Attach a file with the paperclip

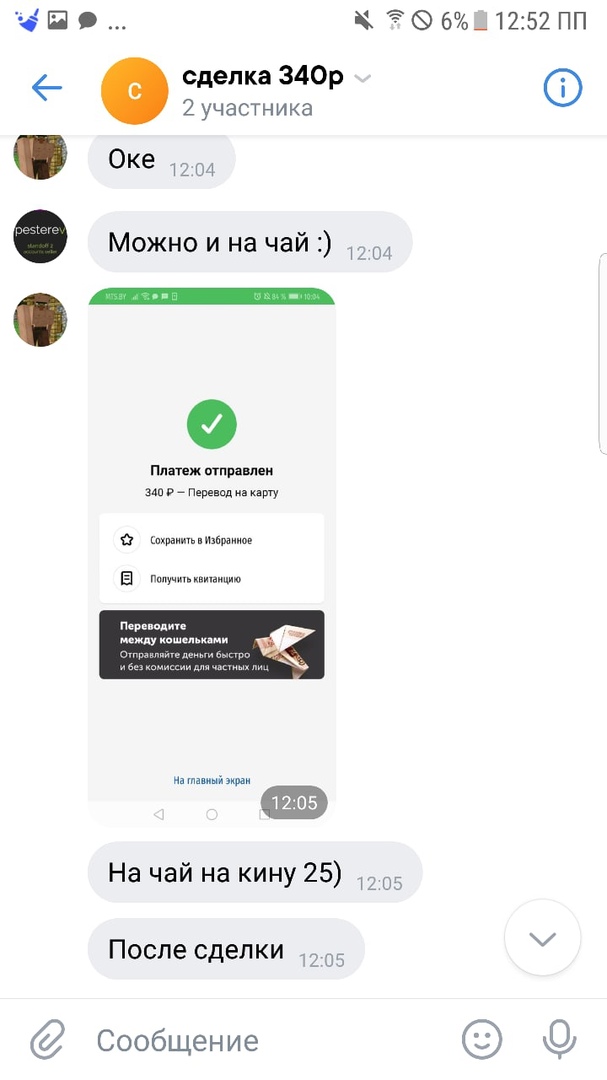47,1040
